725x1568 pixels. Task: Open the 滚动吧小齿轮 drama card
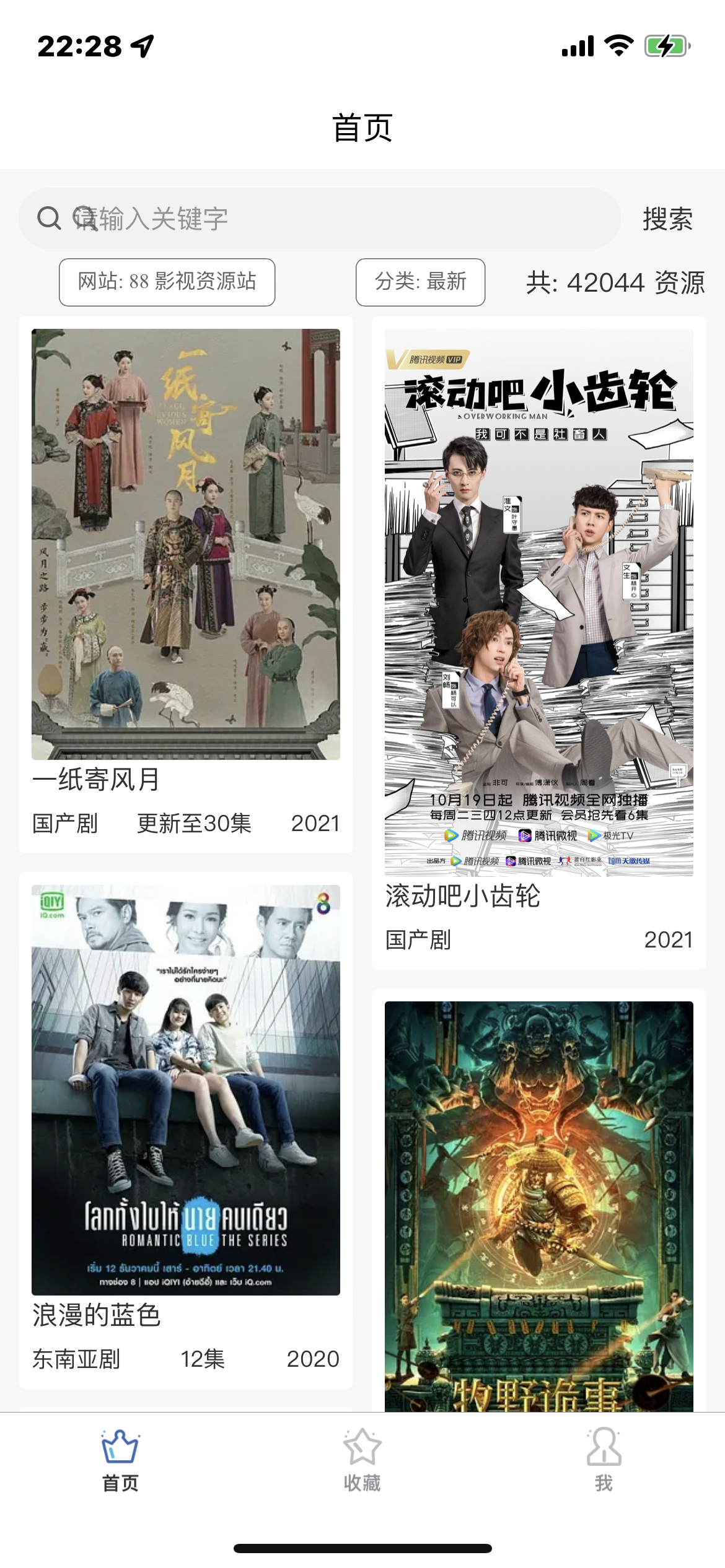pos(539,643)
